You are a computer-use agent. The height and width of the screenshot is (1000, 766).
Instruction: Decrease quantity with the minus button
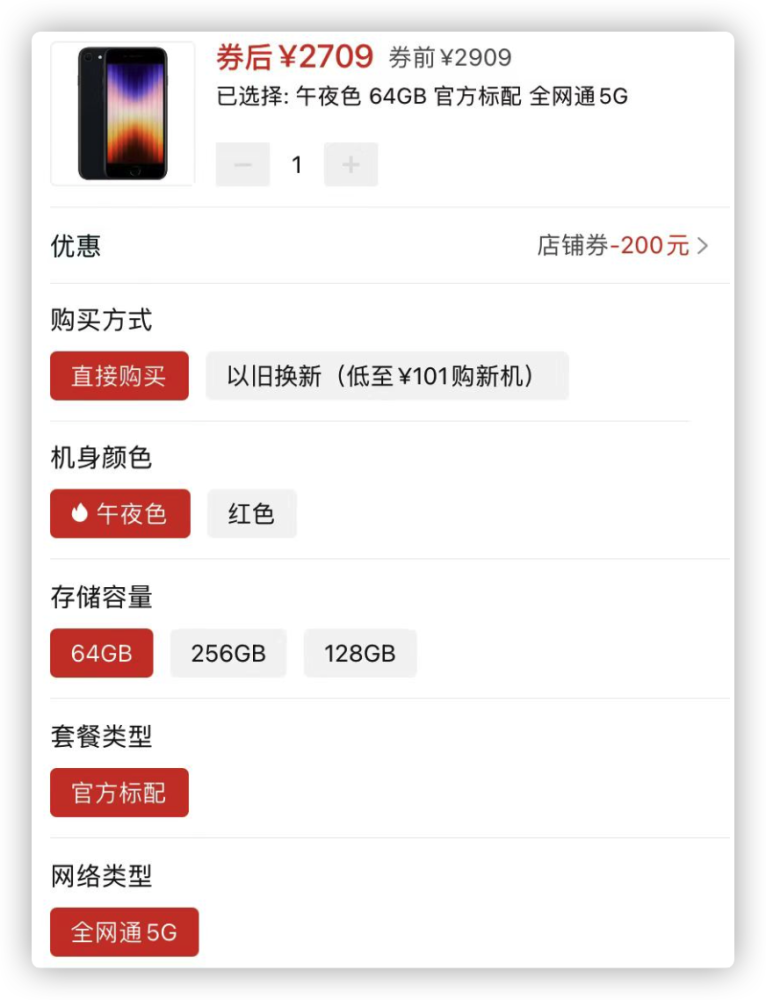(x=243, y=165)
